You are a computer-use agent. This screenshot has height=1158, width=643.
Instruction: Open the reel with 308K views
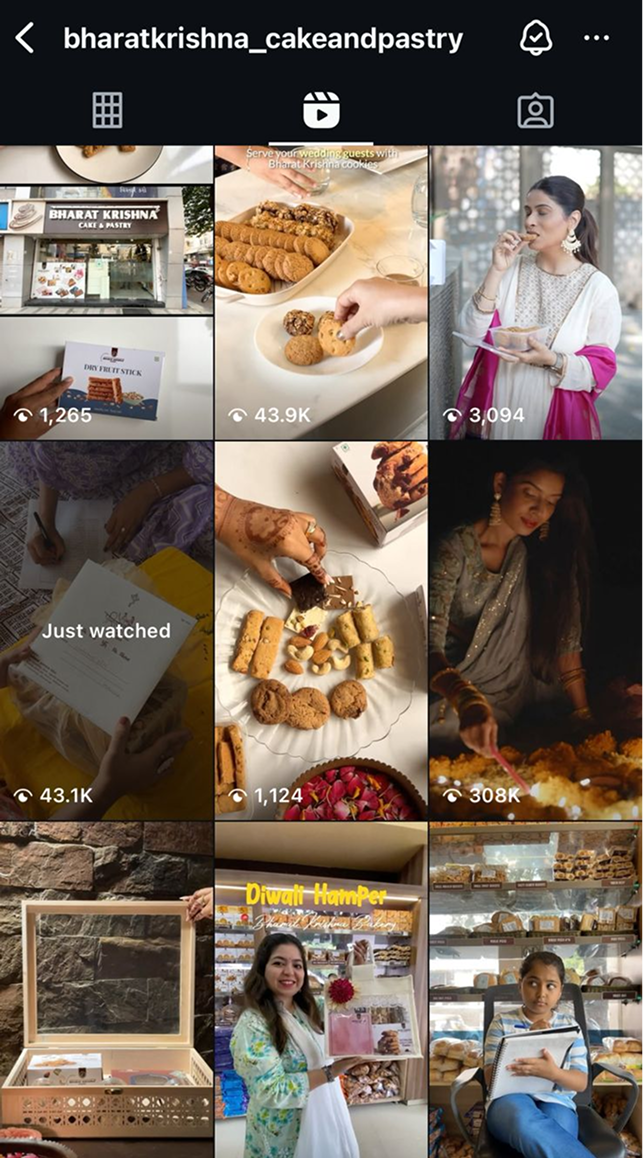point(536,630)
